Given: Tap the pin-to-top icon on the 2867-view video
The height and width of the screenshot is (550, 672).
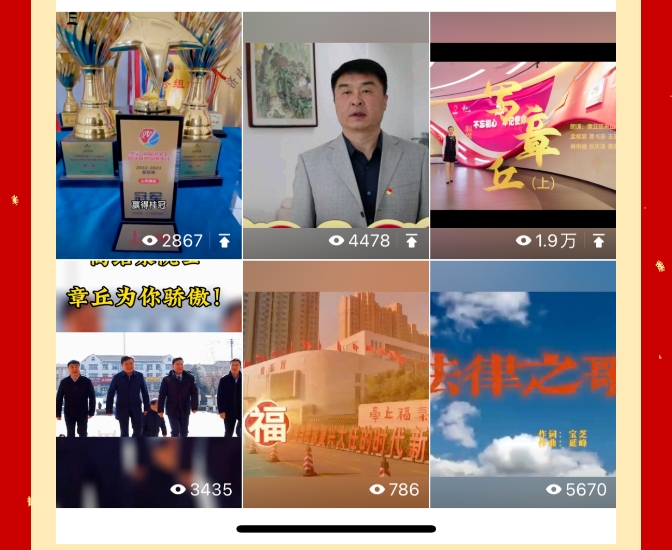Looking at the screenshot, I should pos(224,241).
